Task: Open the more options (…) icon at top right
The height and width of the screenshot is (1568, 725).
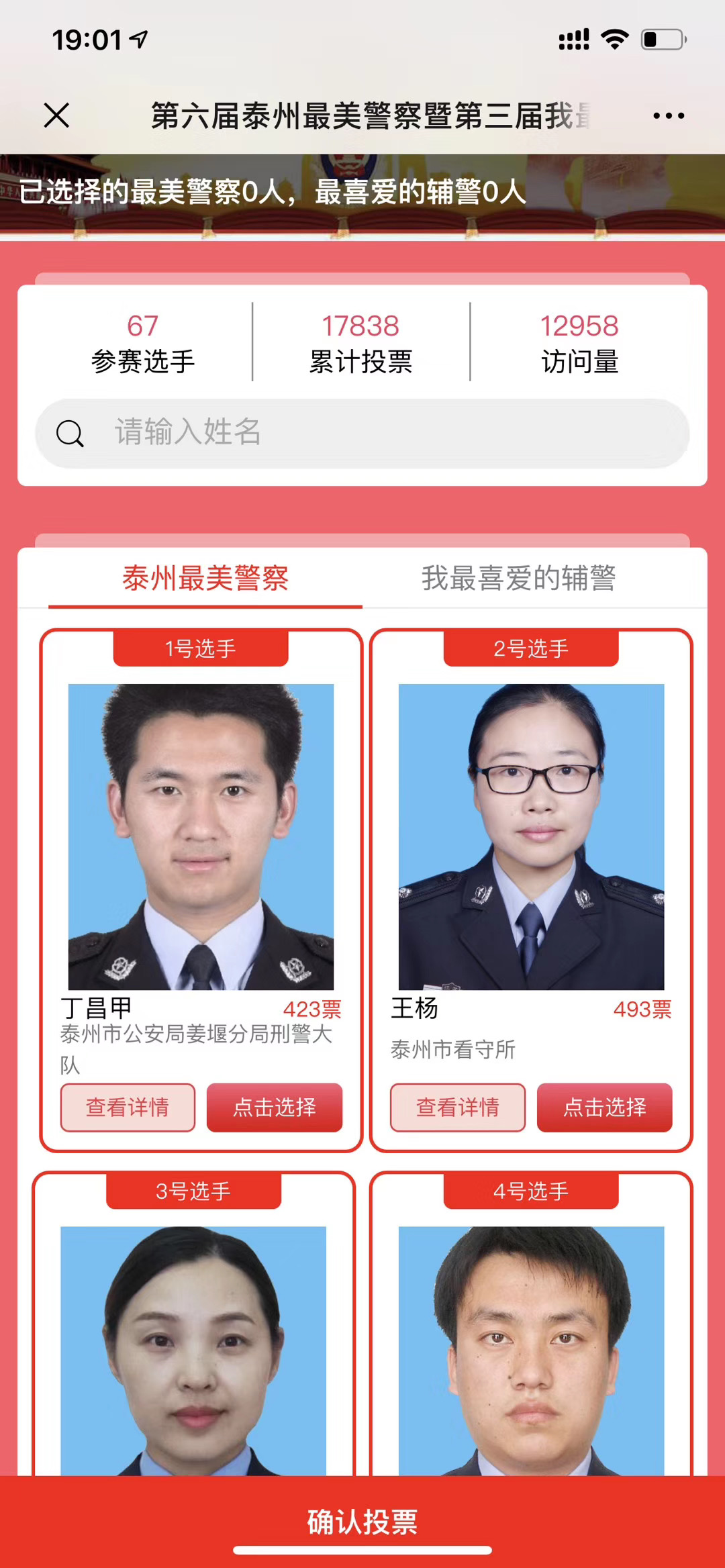Action: click(x=668, y=115)
